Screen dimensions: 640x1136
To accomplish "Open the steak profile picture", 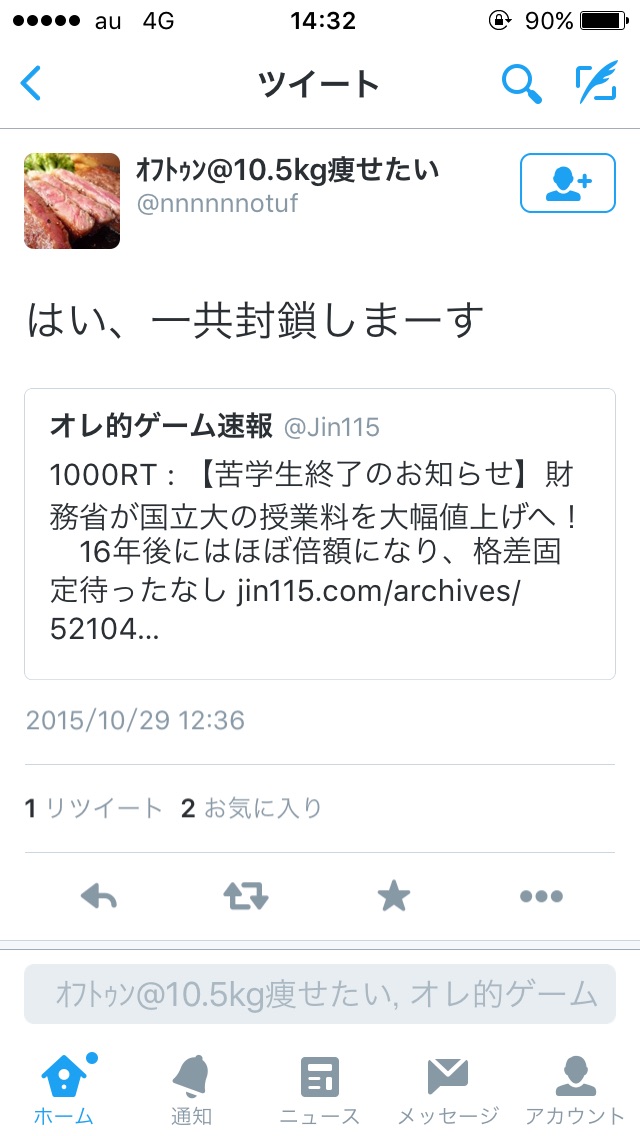I will pos(72,200).
